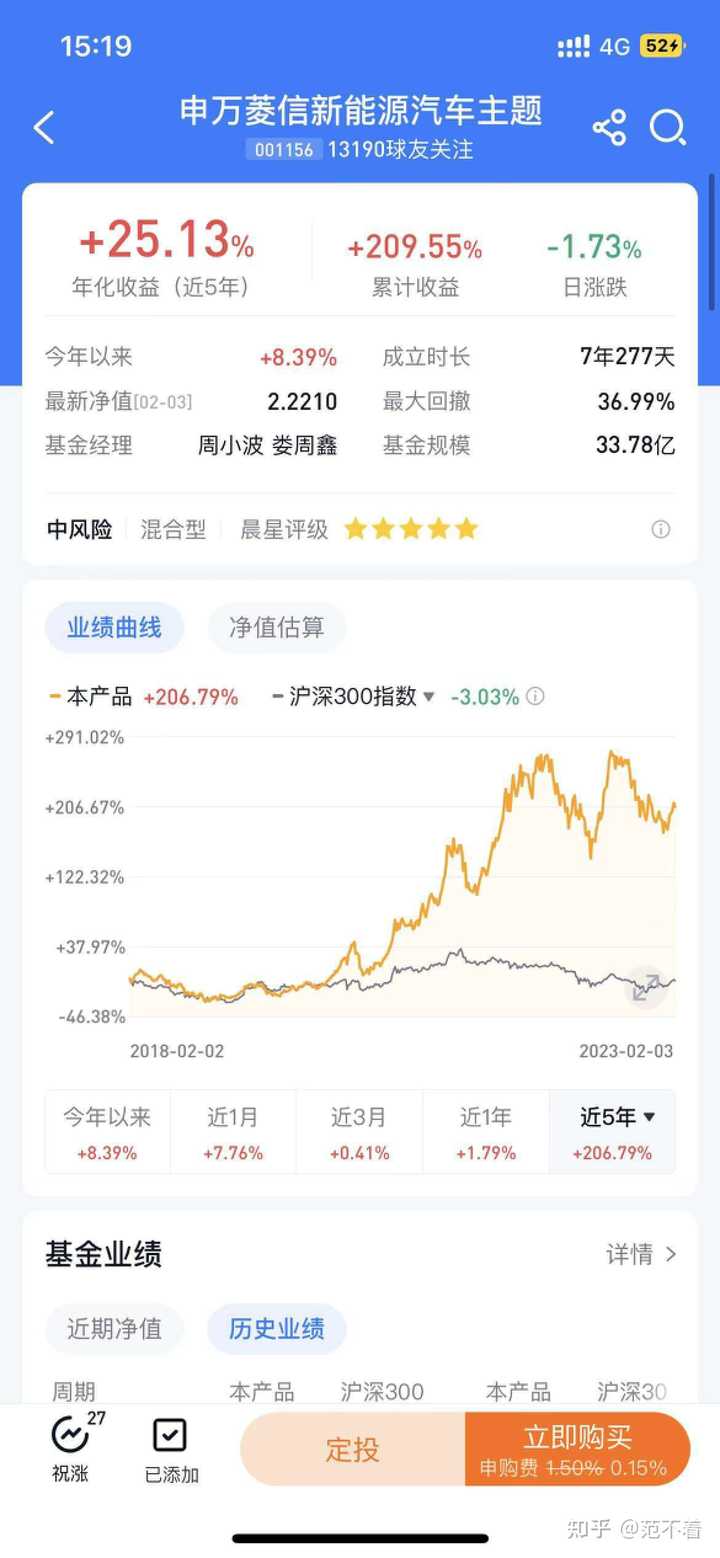
Task: Switch to 历史业绩 tab
Action: 277,1329
